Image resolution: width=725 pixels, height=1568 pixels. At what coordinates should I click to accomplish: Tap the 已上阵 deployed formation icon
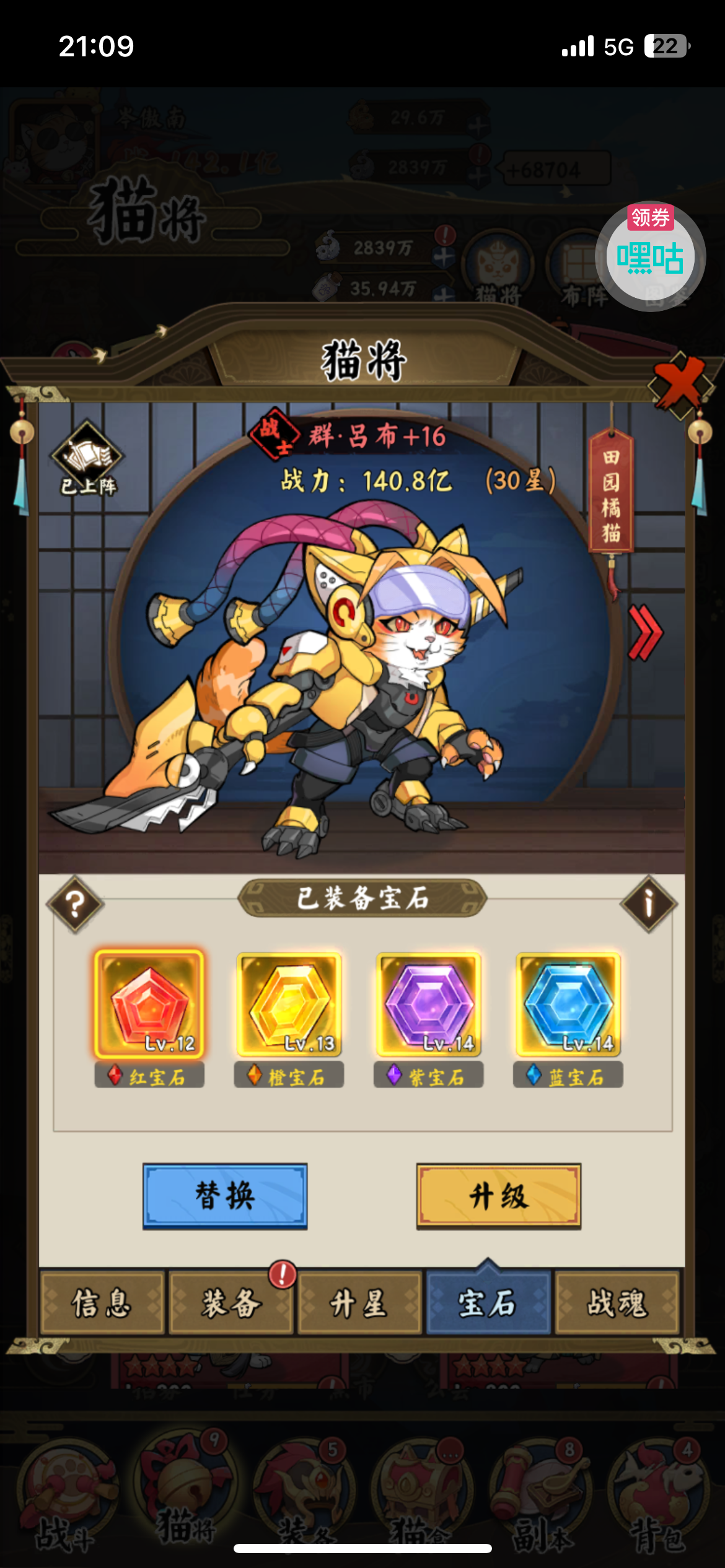[87, 459]
